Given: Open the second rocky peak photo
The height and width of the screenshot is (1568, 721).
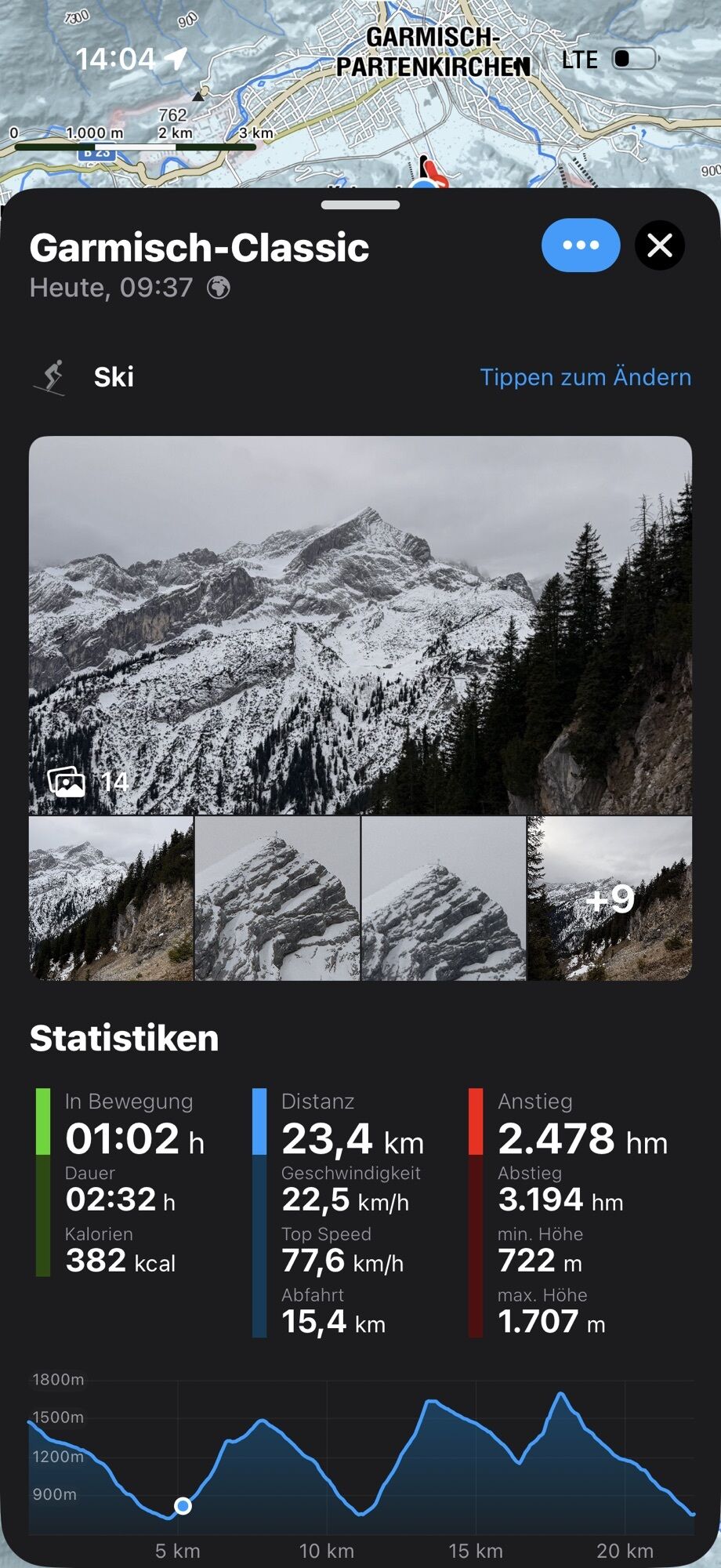Looking at the screenshot, I should coord(277,898).
